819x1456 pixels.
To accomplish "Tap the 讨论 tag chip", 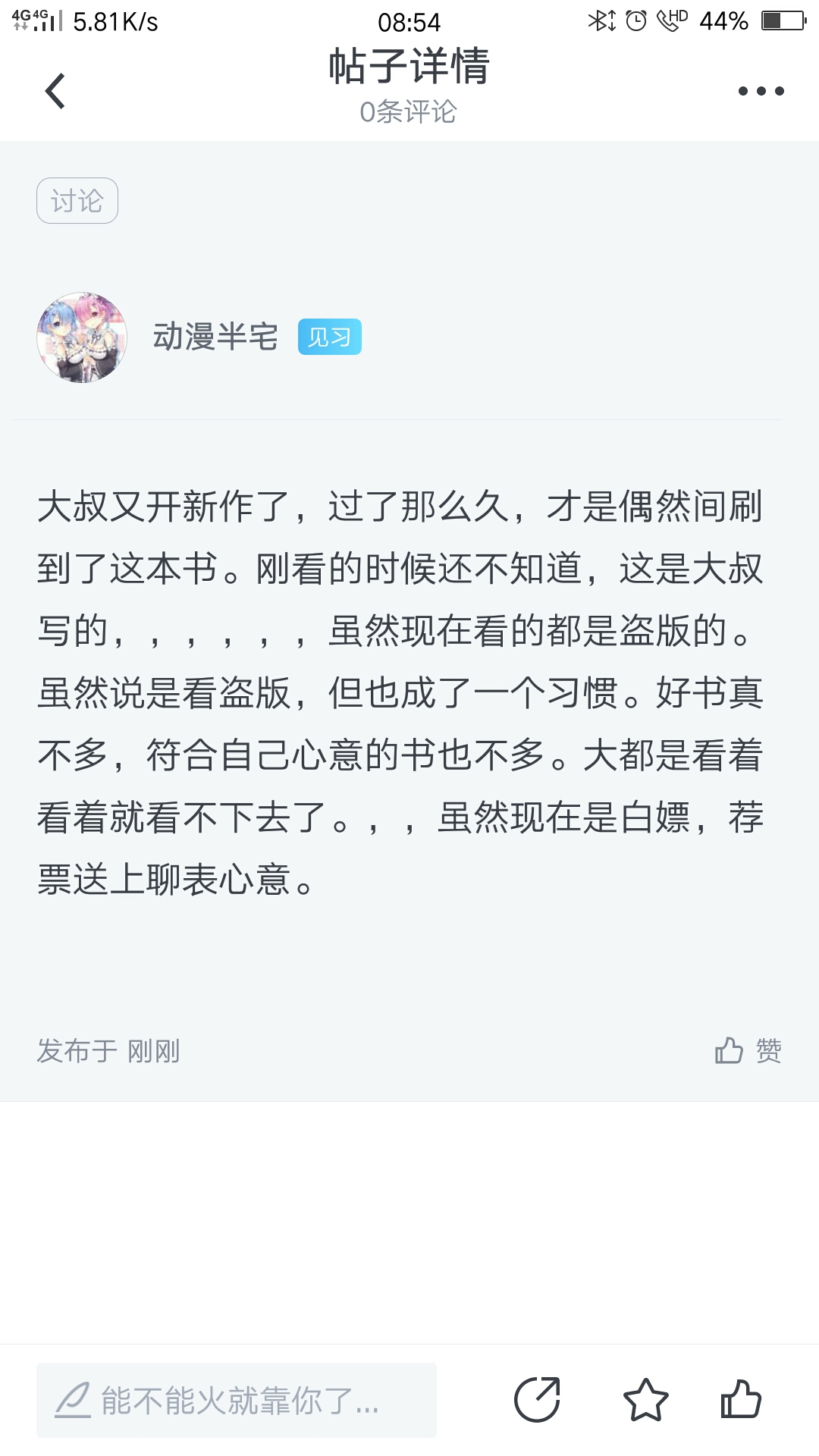I will pyautogui.click(x=77, y=201).
